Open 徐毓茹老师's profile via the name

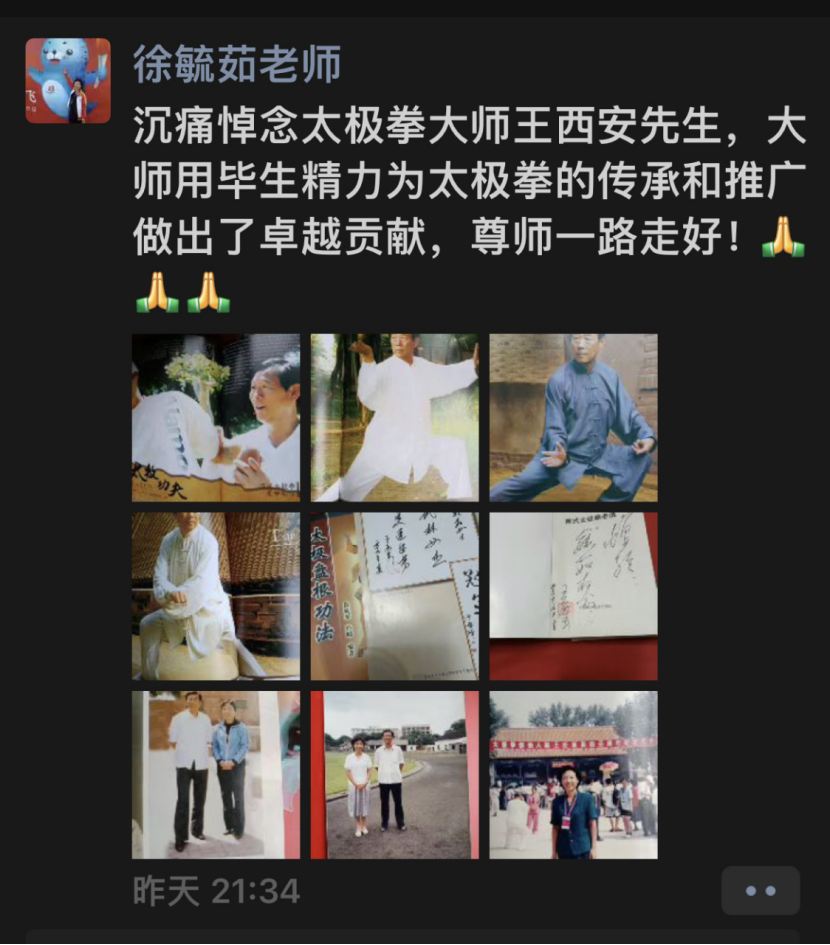(x=237, y=65)
